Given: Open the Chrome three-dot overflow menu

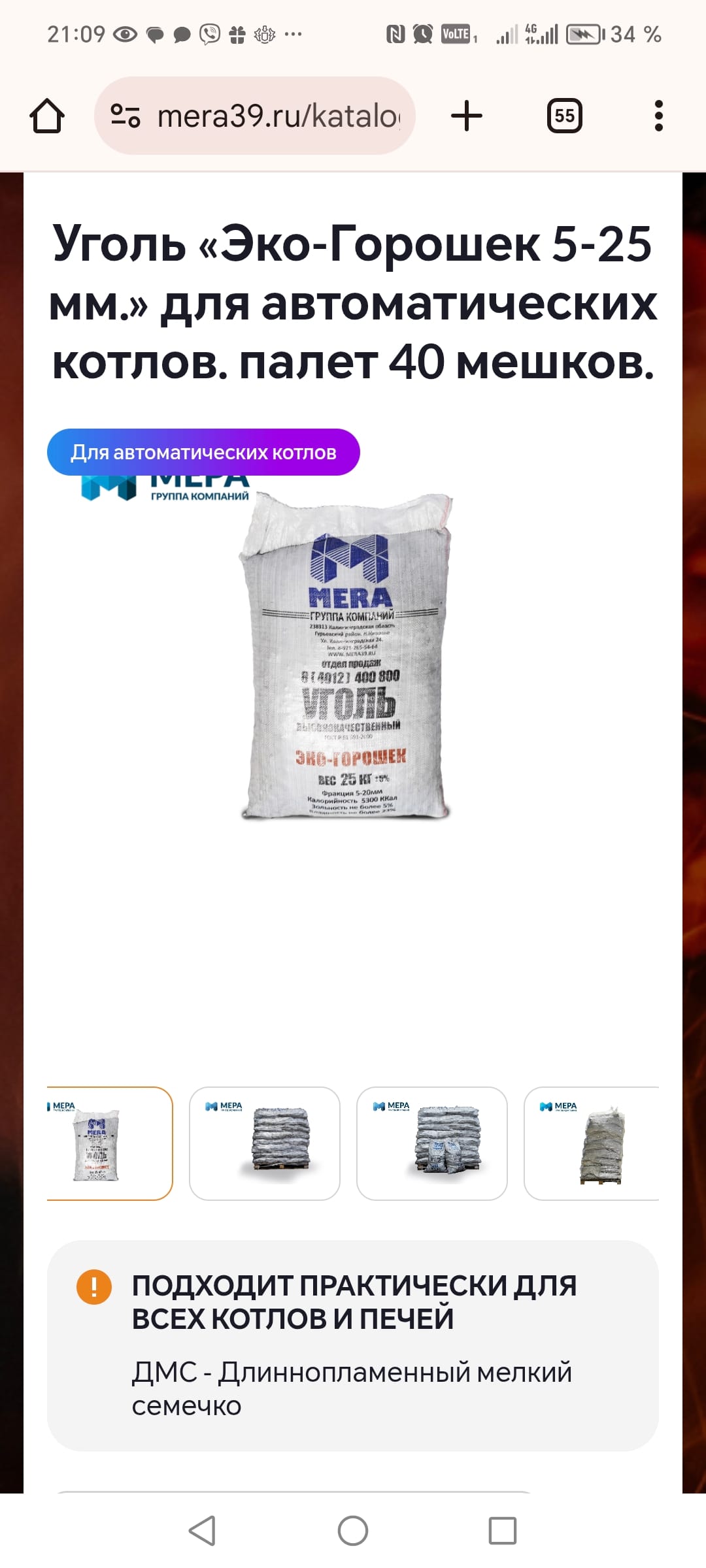Looking at the screenshot, I should (x=658, y=116).
